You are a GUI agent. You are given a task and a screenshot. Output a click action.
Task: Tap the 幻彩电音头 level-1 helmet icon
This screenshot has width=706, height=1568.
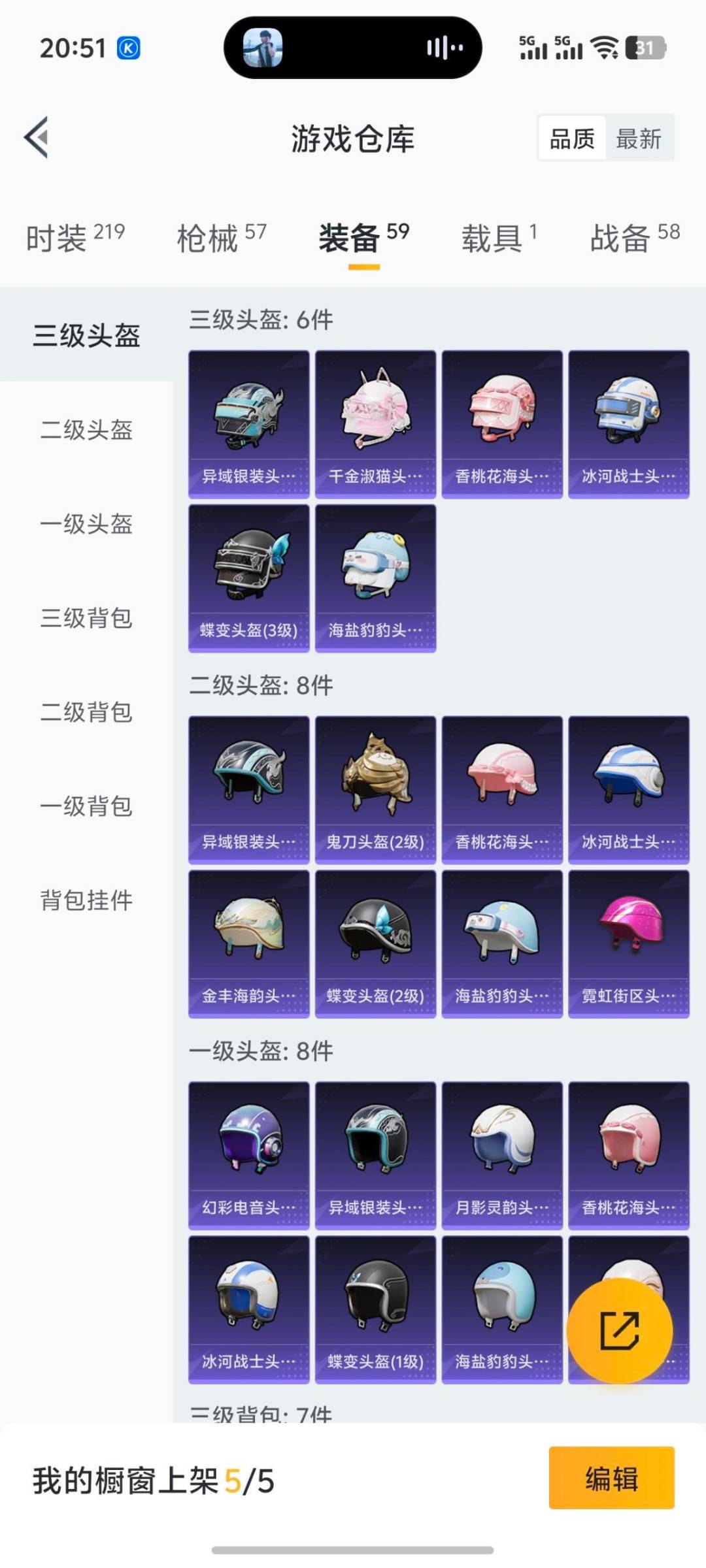click(249, 1153)
